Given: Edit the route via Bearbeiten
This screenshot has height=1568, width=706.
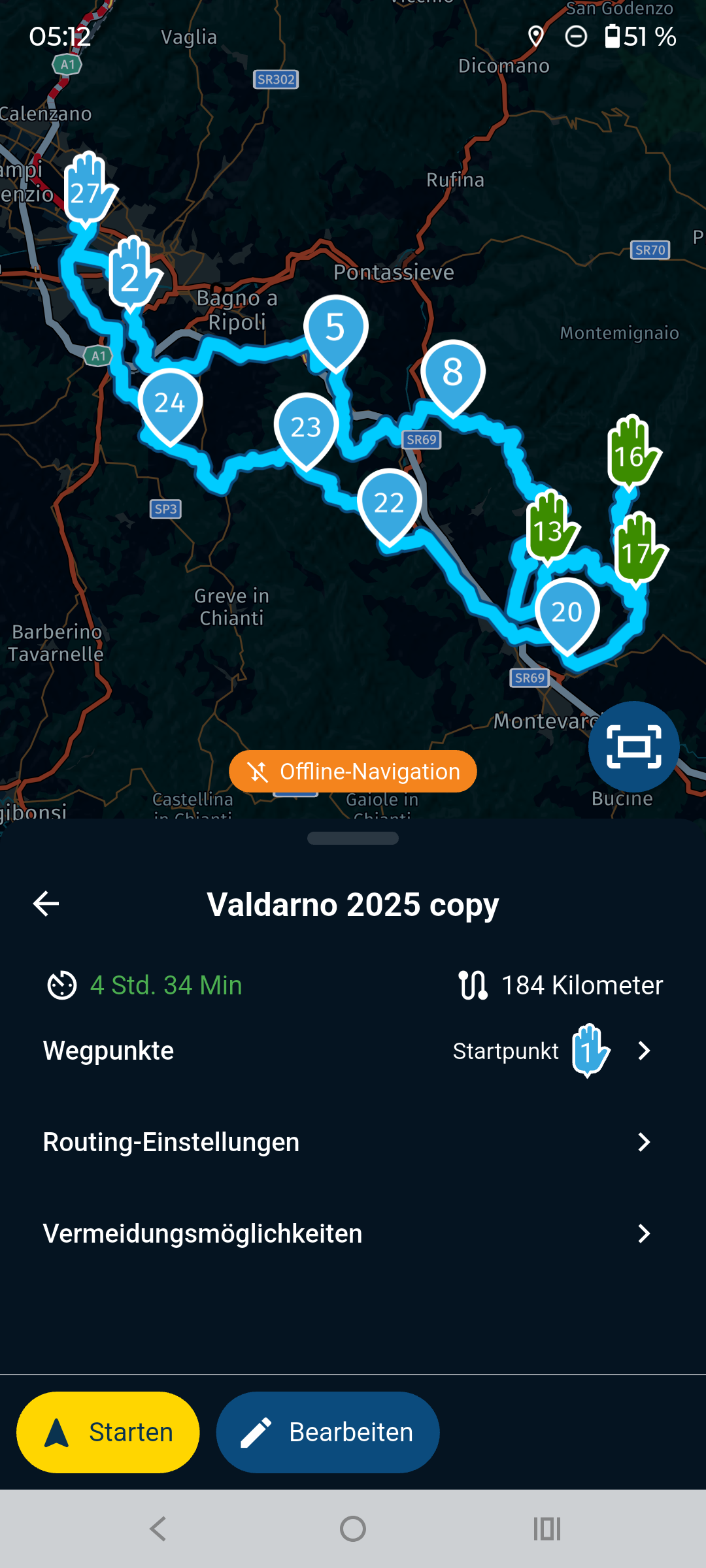Looking at the screenshot, I should point(327,1431).
